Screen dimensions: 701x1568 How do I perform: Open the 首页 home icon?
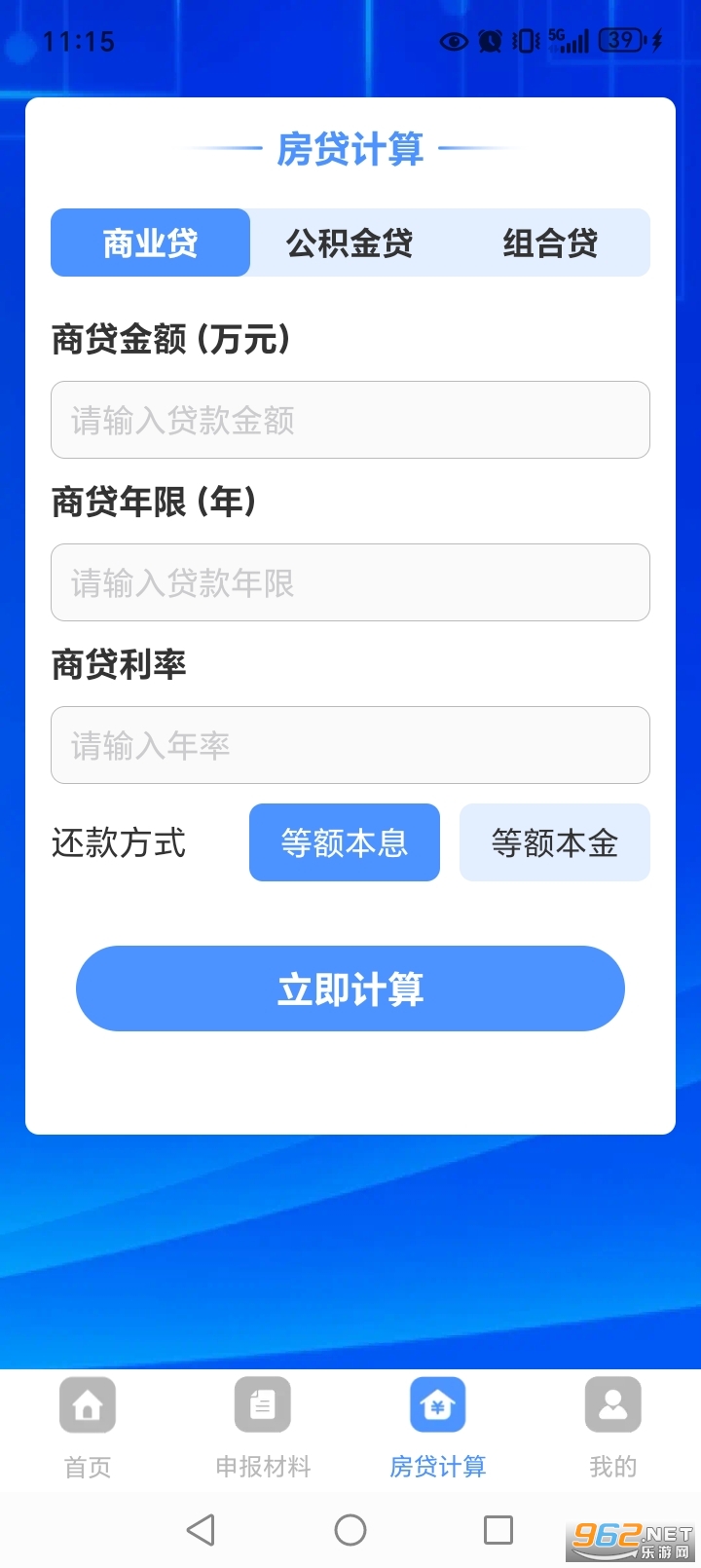[x=87, y=1405]
